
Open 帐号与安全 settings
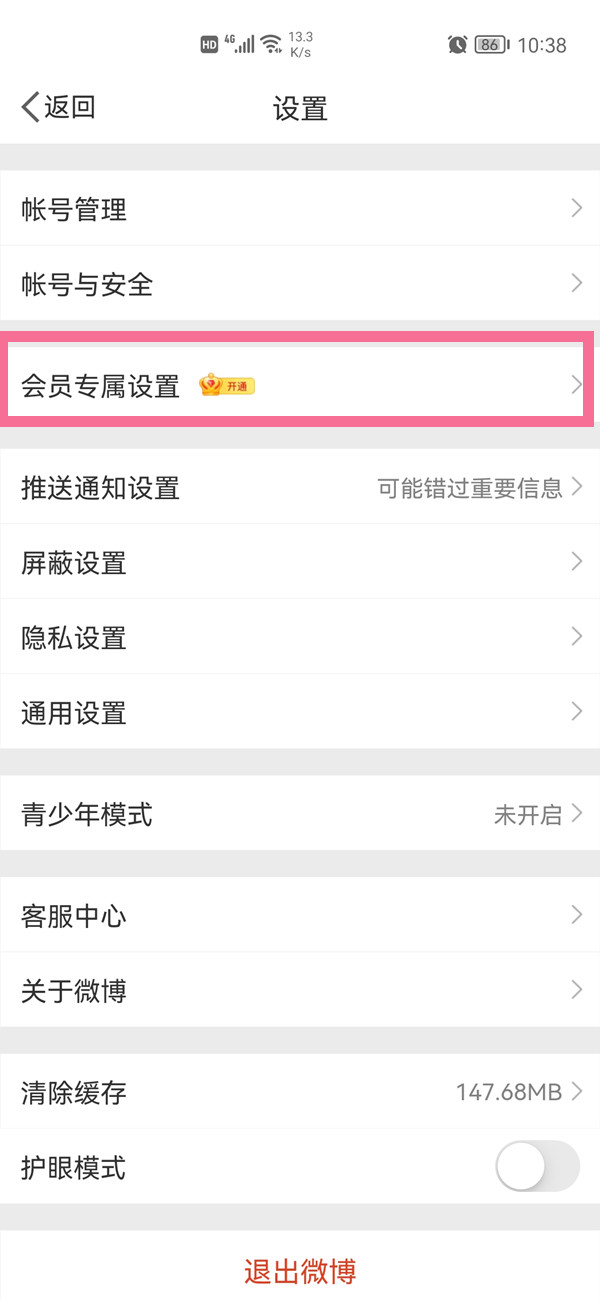(300, 284)
